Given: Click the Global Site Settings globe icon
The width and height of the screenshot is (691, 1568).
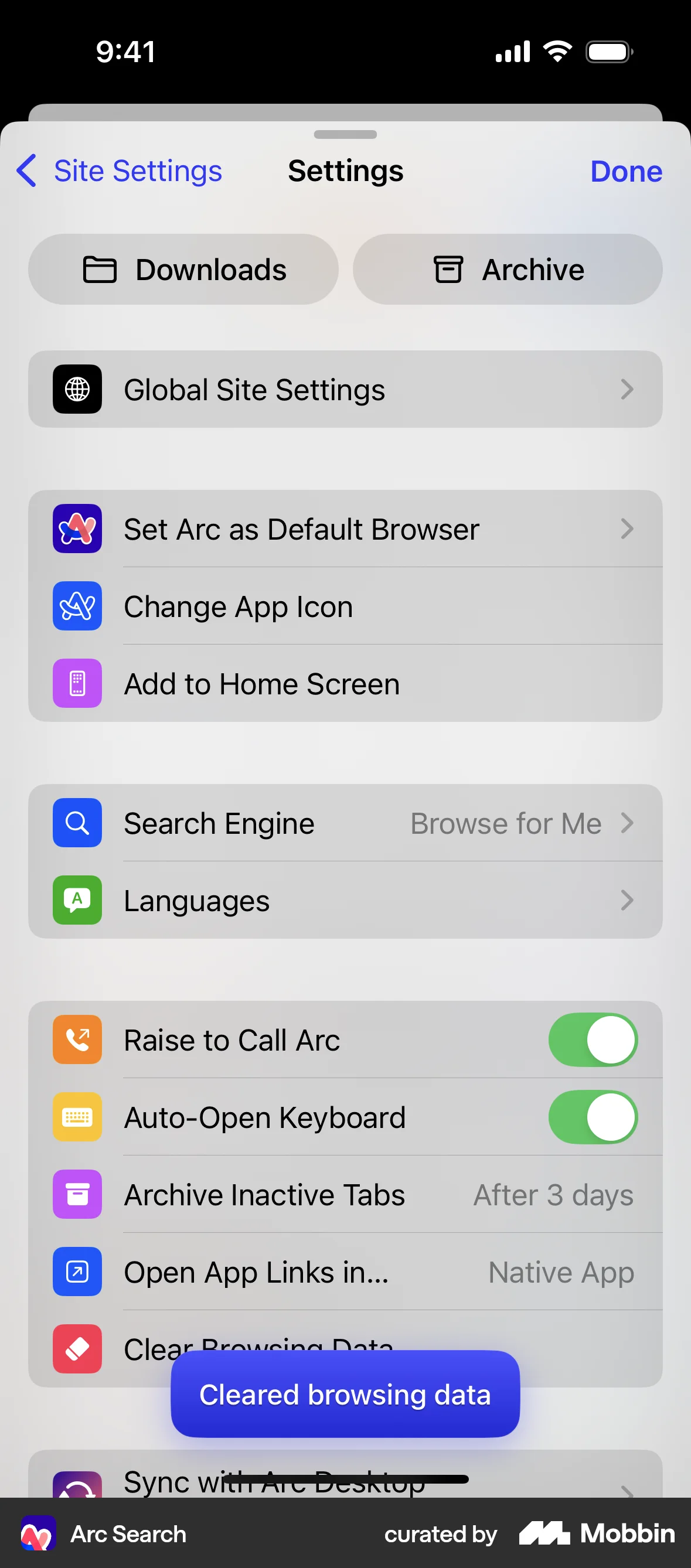Looking at the screenshot, I should (77, 390).
